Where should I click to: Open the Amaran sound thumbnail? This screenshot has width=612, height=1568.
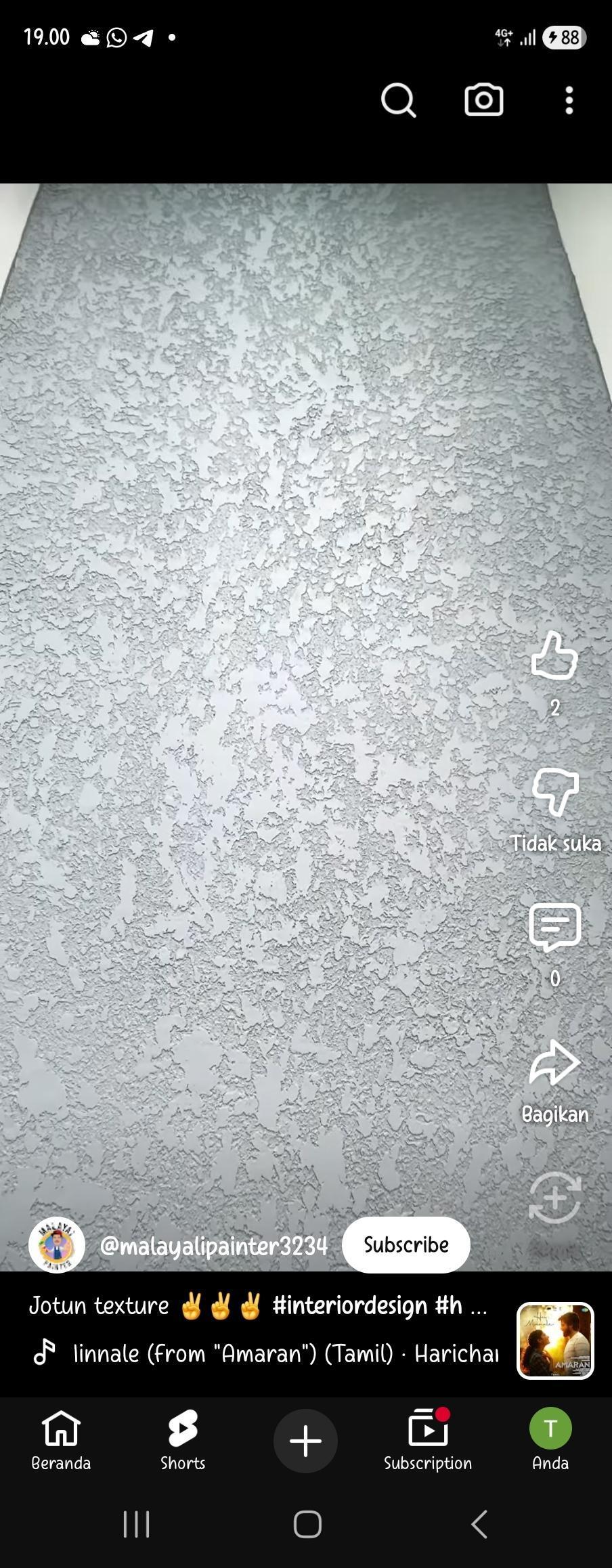pos(555,1341)
